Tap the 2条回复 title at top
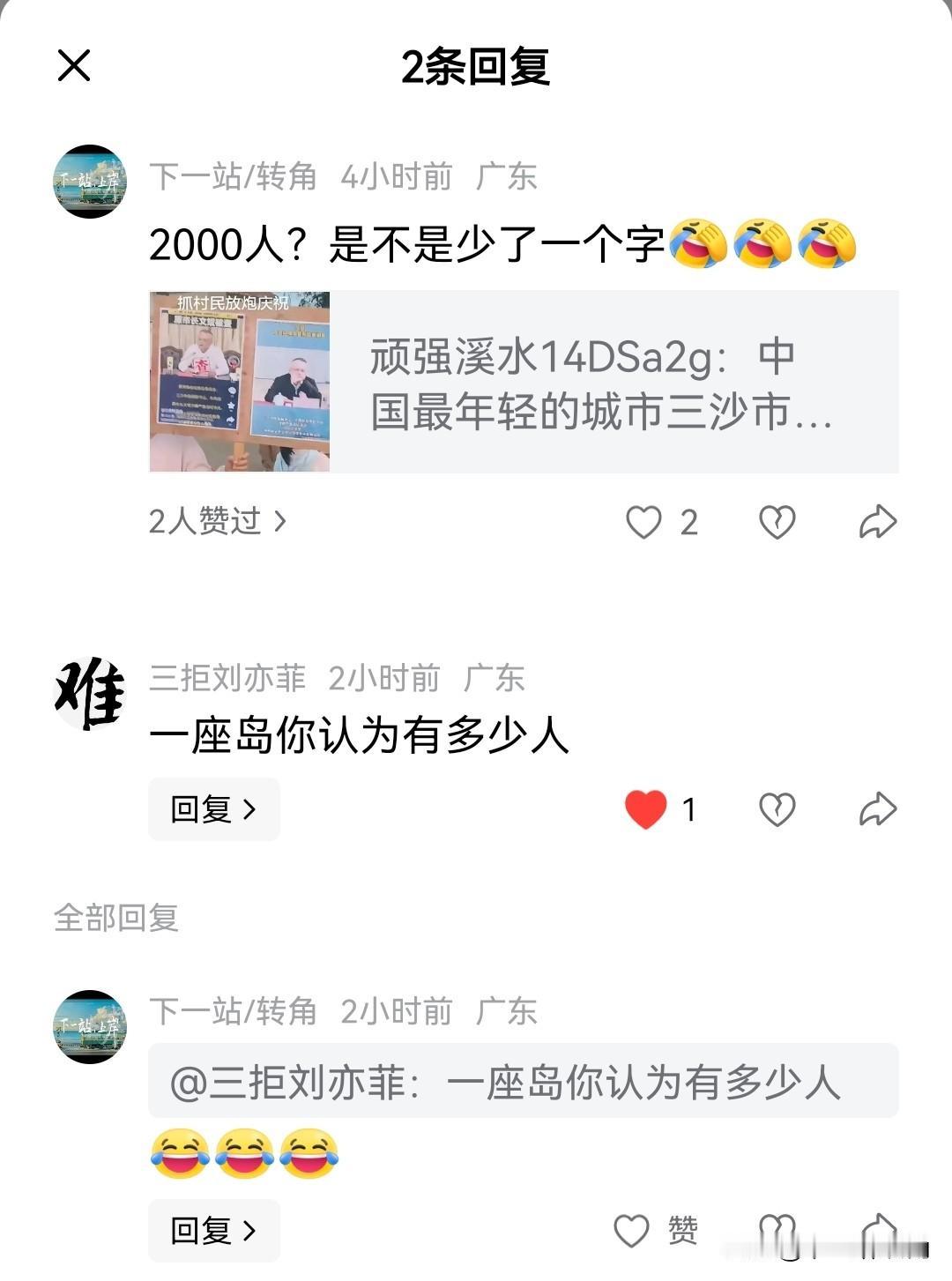952x1281 pixels. [x=476, y=69]
